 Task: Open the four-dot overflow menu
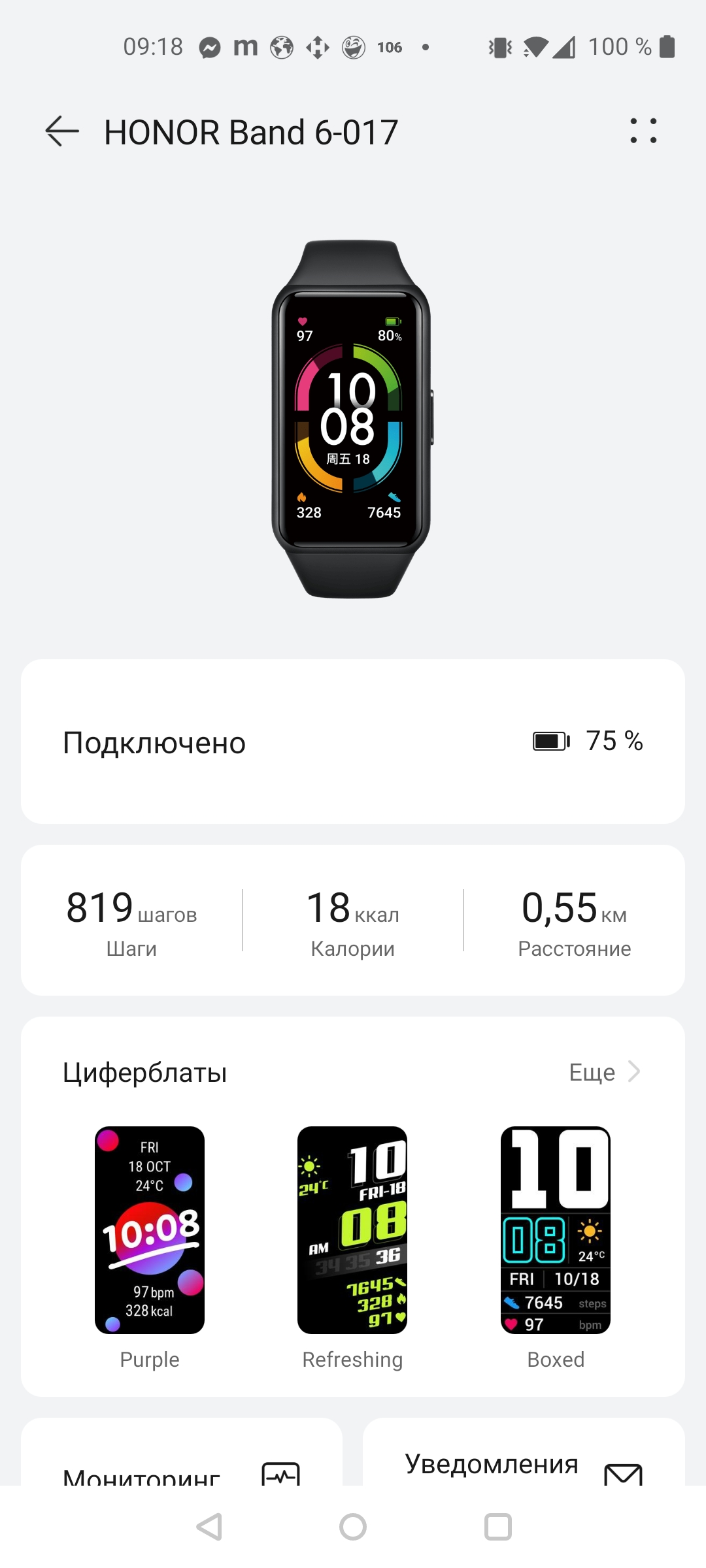[643, 131]
